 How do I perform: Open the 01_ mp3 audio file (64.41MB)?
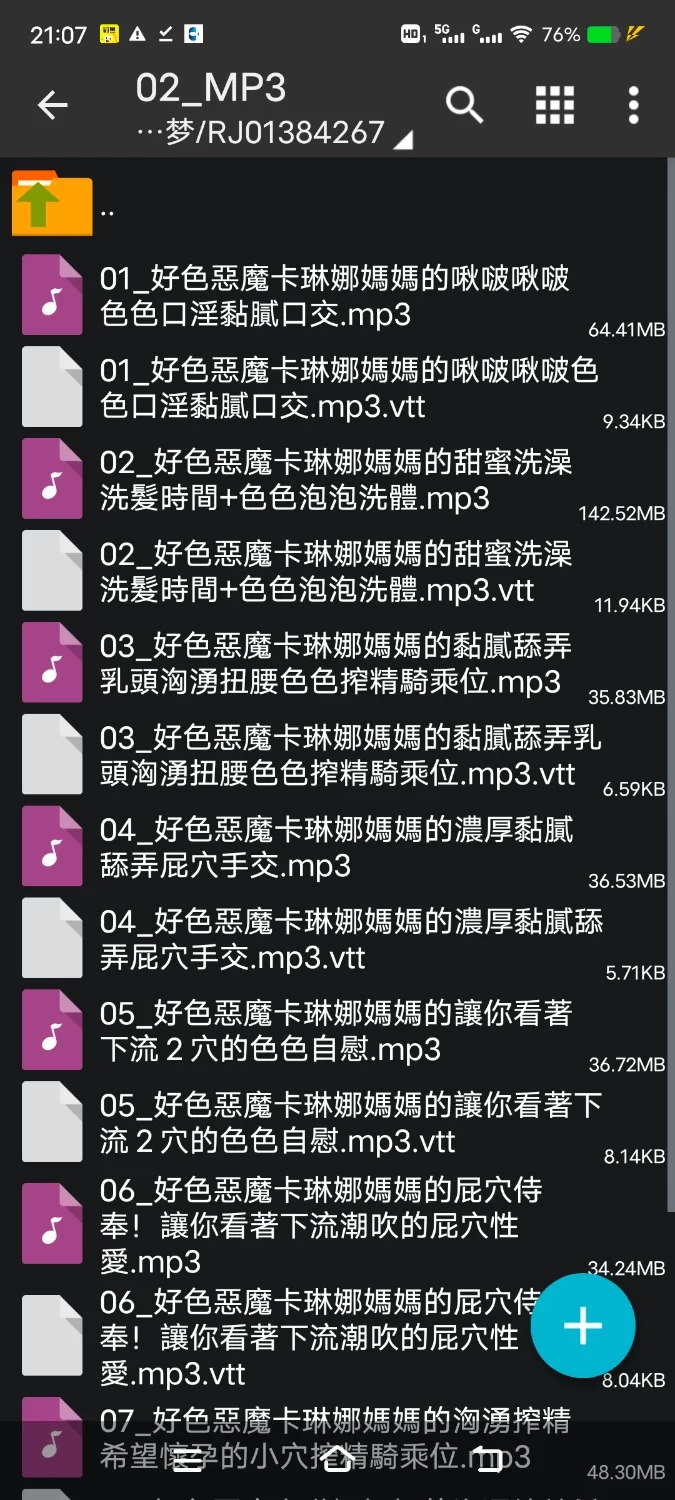[335, 296]
